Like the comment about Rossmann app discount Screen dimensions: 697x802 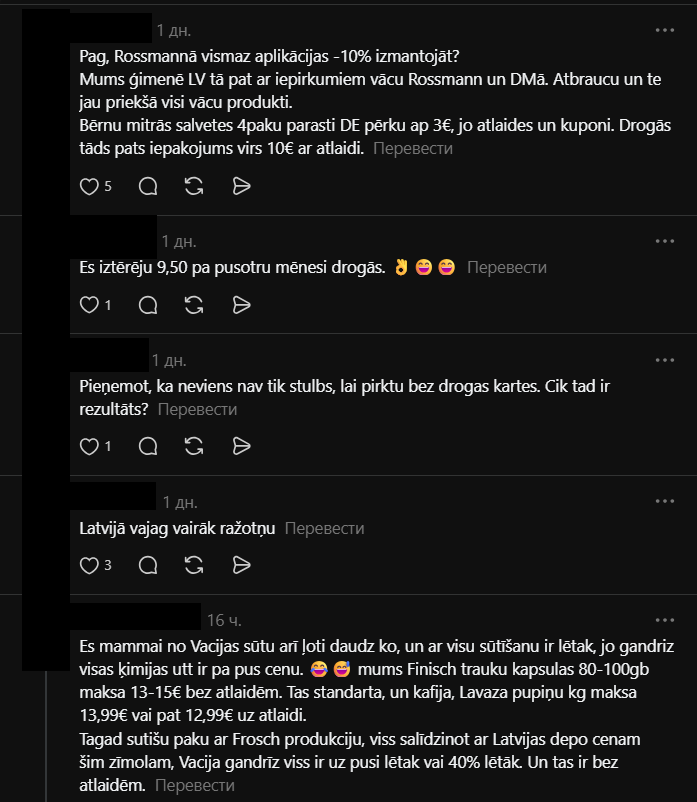click(x=89, y=186)
